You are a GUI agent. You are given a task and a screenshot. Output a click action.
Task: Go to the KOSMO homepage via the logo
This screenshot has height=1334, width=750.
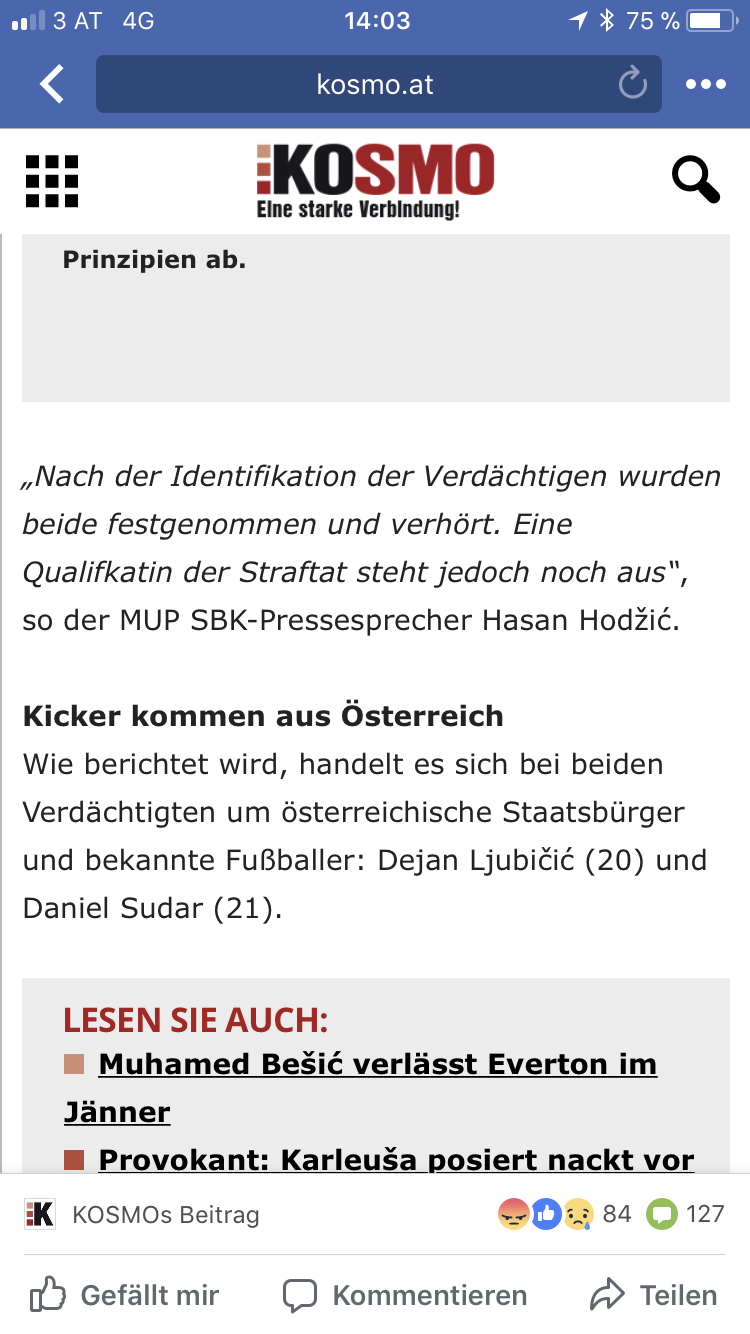374,181
